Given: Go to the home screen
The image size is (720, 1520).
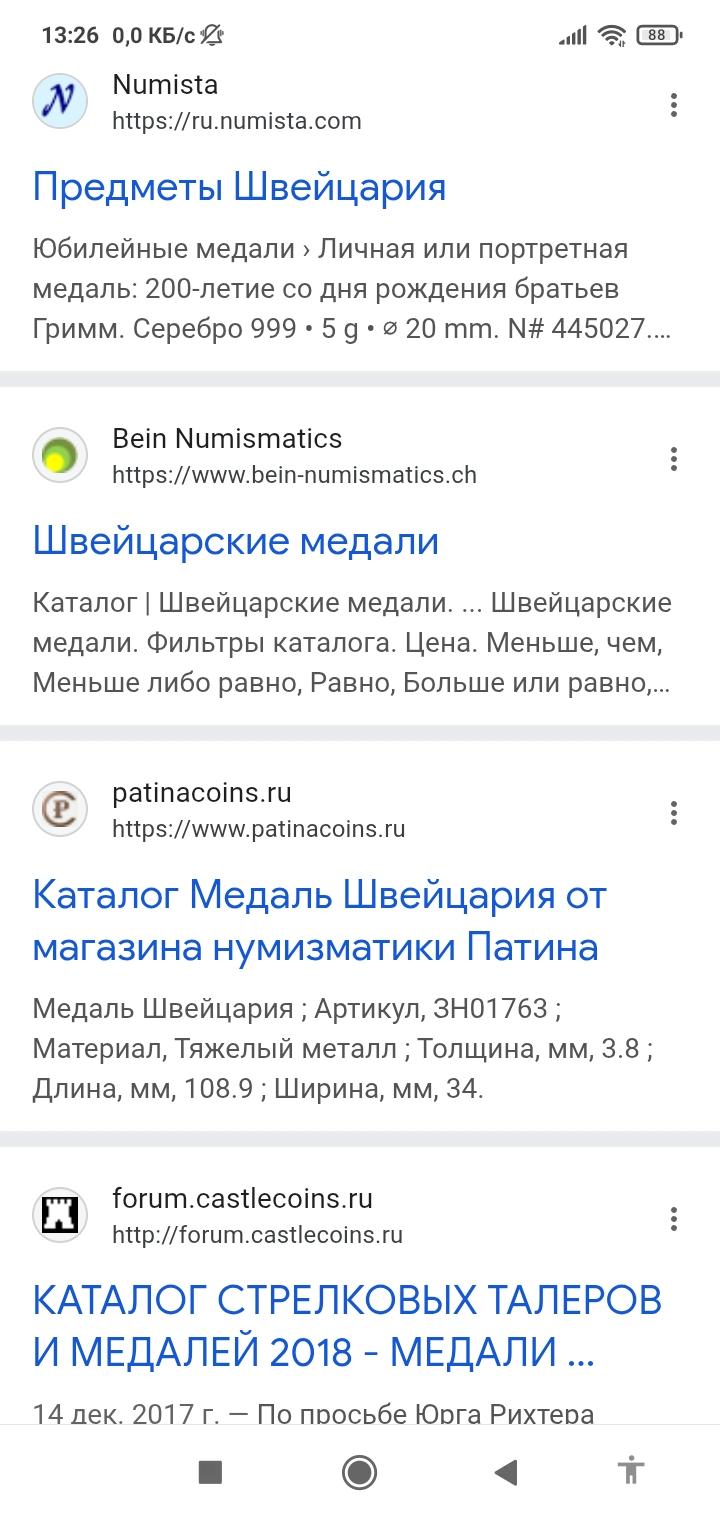Looking at the screenshot, I should 359,1471.
